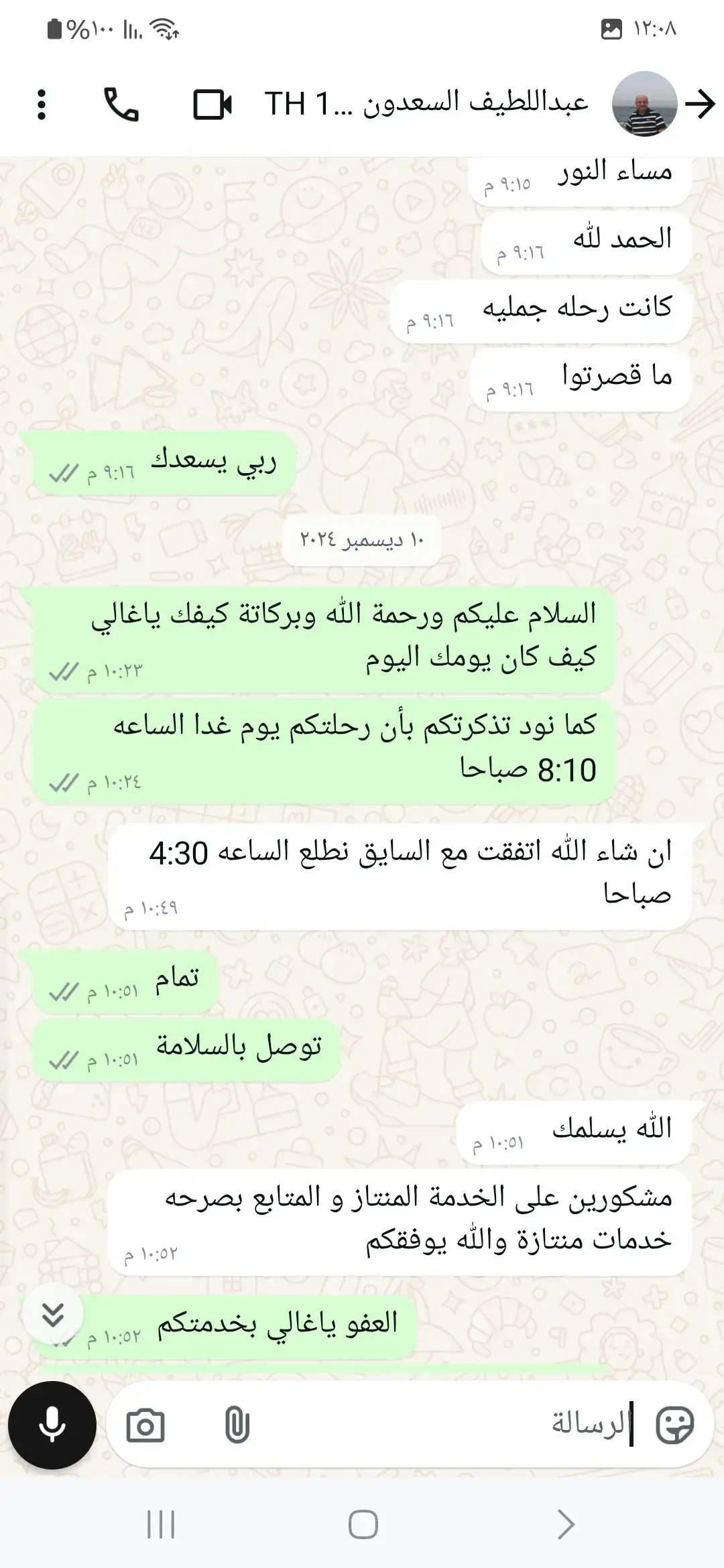Open the three-dot overflow menu

click(42, 105)
